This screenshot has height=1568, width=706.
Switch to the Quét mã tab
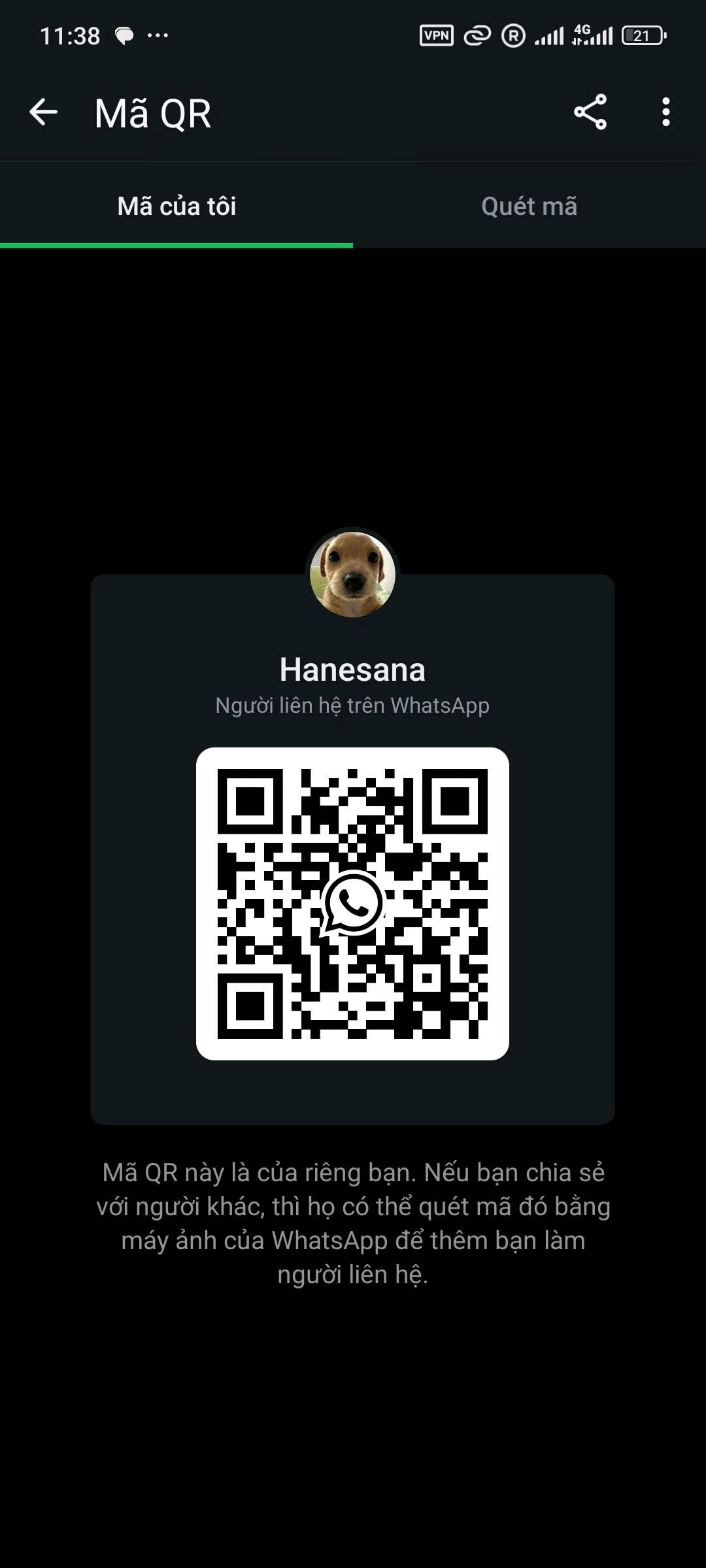tap(529, 206)
